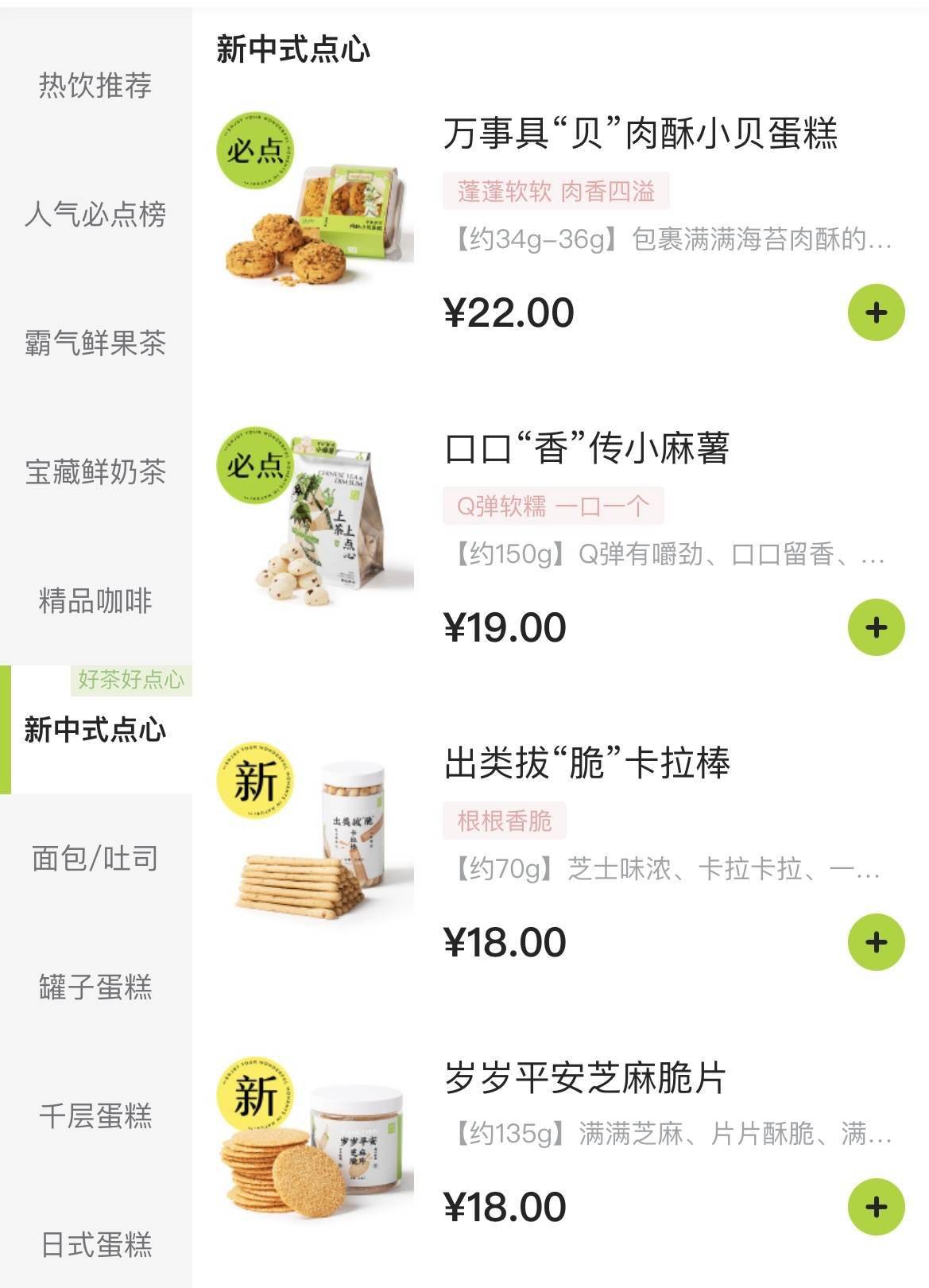
Task: Select the 霸气鲜果茶 section
Action: click(x=95, y=343)
